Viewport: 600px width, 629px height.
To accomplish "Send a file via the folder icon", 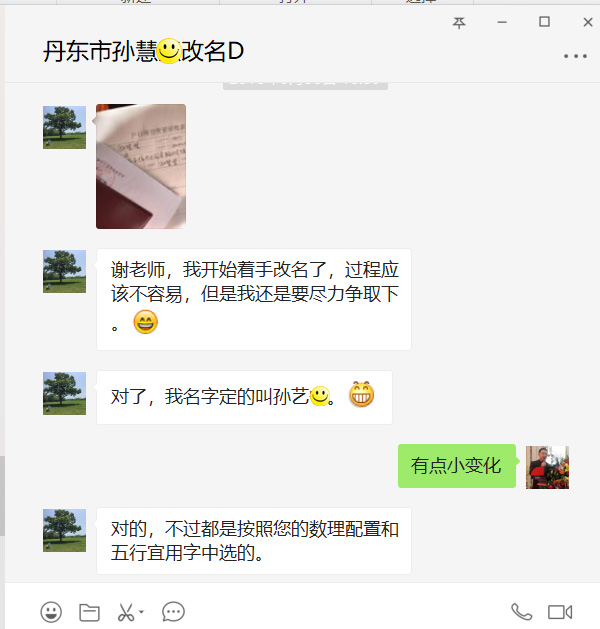I will [x=90, y=611].
